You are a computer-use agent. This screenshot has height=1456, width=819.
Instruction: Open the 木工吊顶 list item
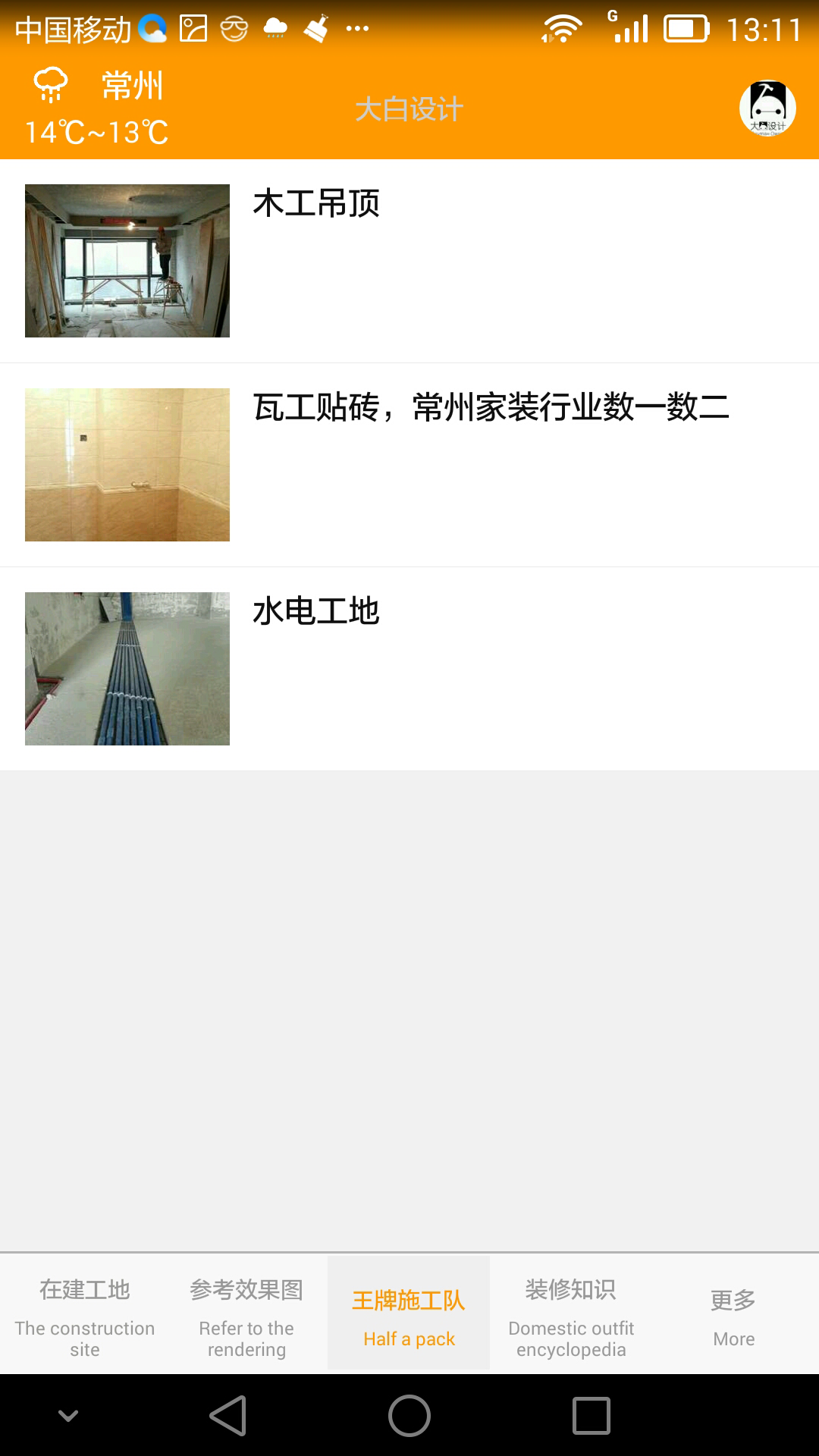409,261
